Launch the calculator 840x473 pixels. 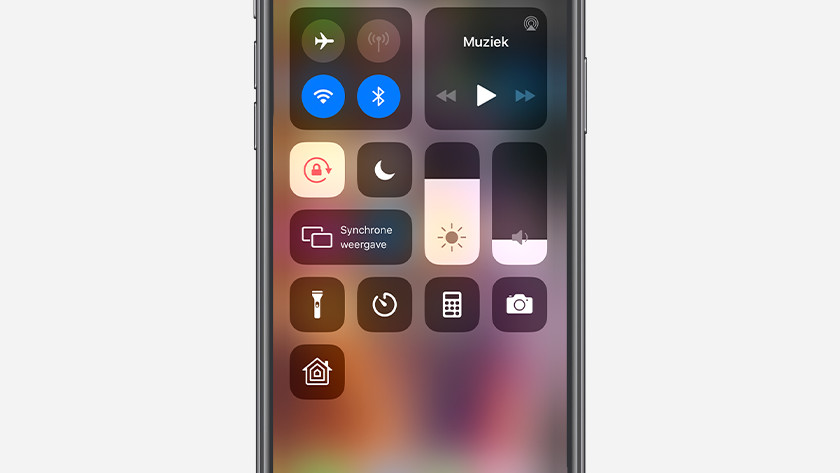(452, 305)
